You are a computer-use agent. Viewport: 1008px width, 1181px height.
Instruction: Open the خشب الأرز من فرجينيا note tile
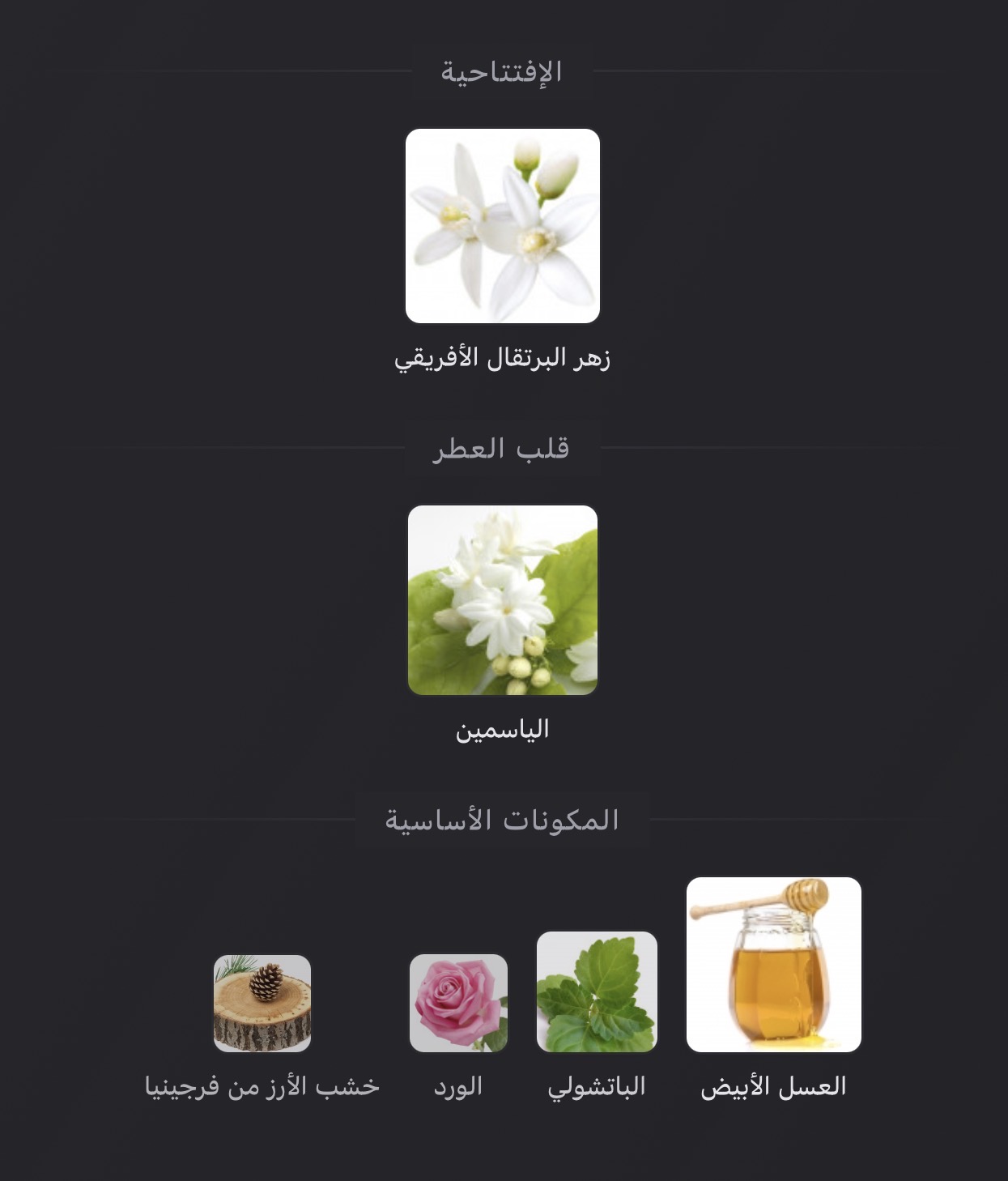(262, 1003)
